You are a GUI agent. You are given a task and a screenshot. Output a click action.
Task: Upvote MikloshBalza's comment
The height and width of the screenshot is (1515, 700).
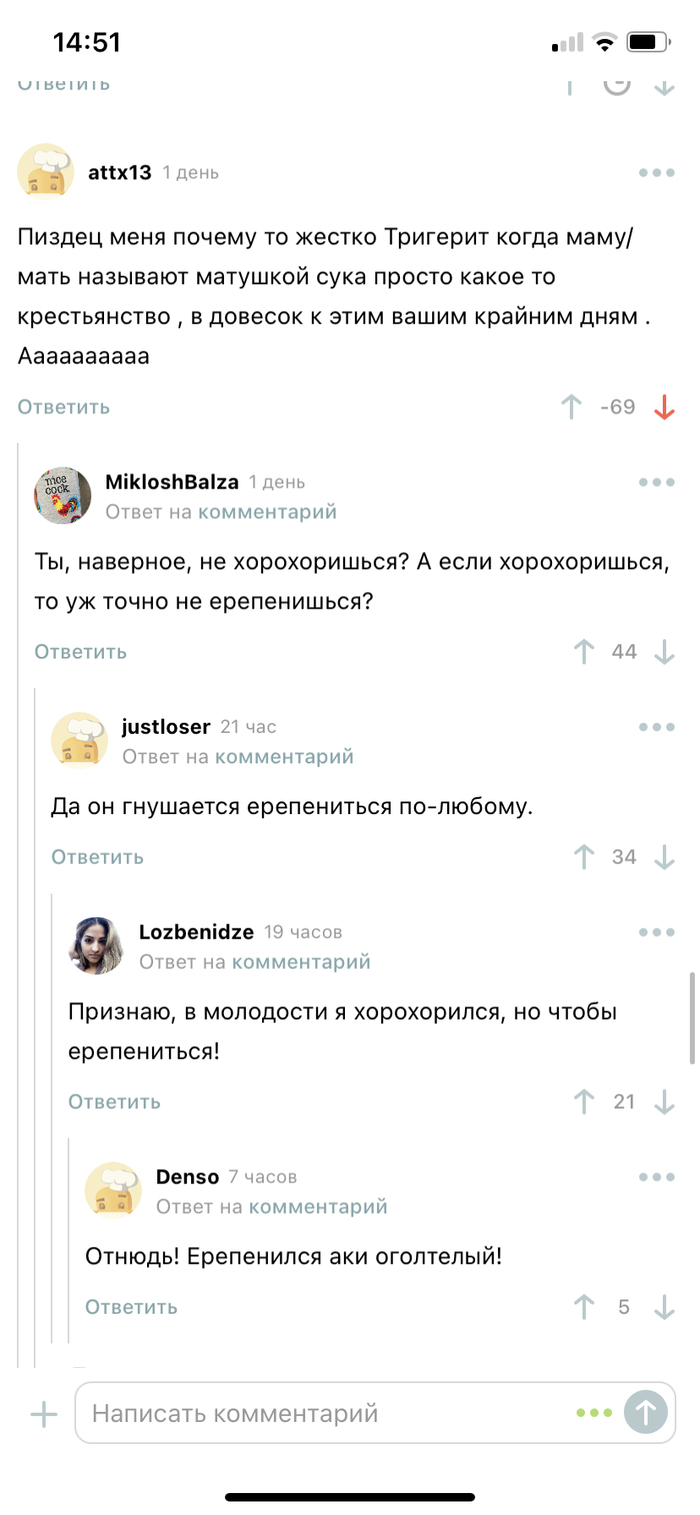point(584,652)
